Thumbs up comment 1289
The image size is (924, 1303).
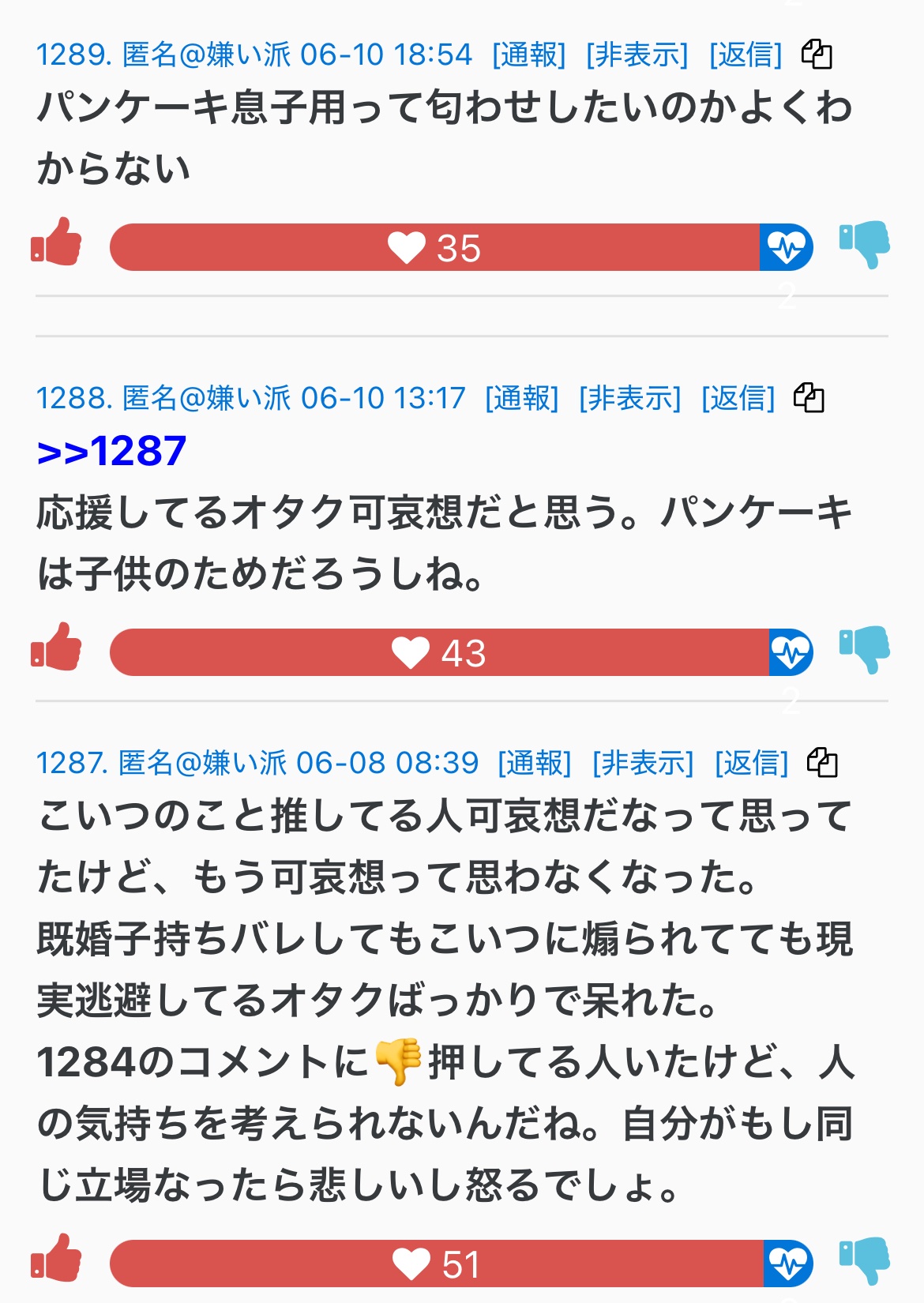57,243
